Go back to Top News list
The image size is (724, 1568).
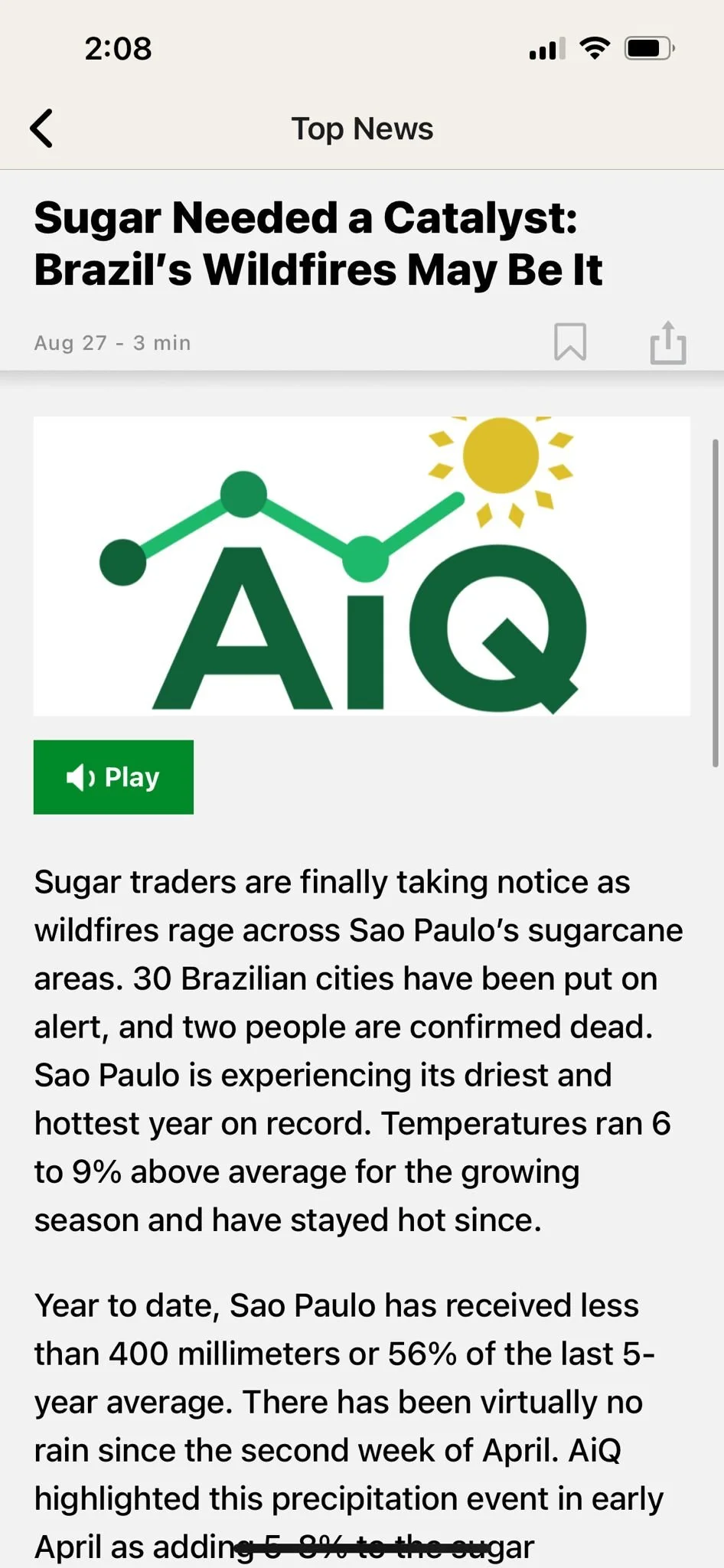pos(42,128)
